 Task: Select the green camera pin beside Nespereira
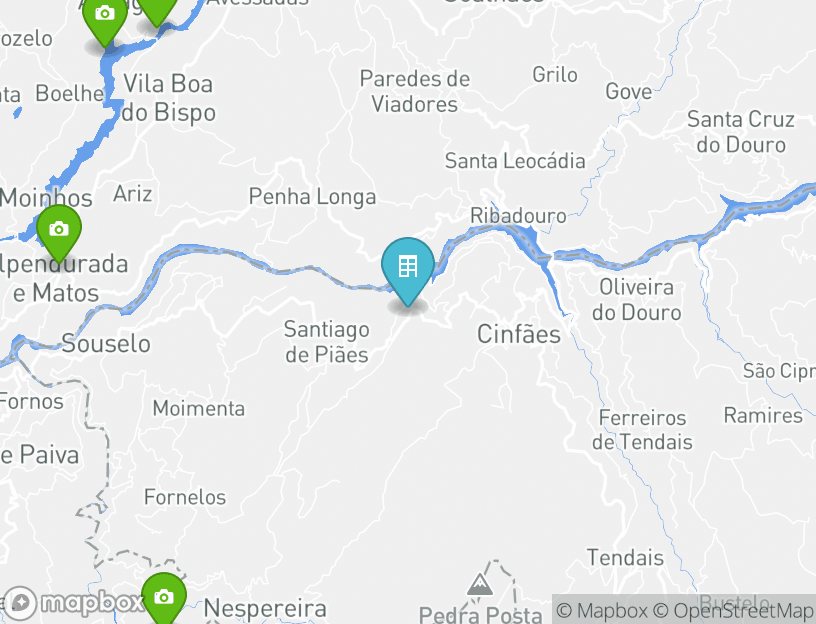pyautogui.click(x=163, y=598)
